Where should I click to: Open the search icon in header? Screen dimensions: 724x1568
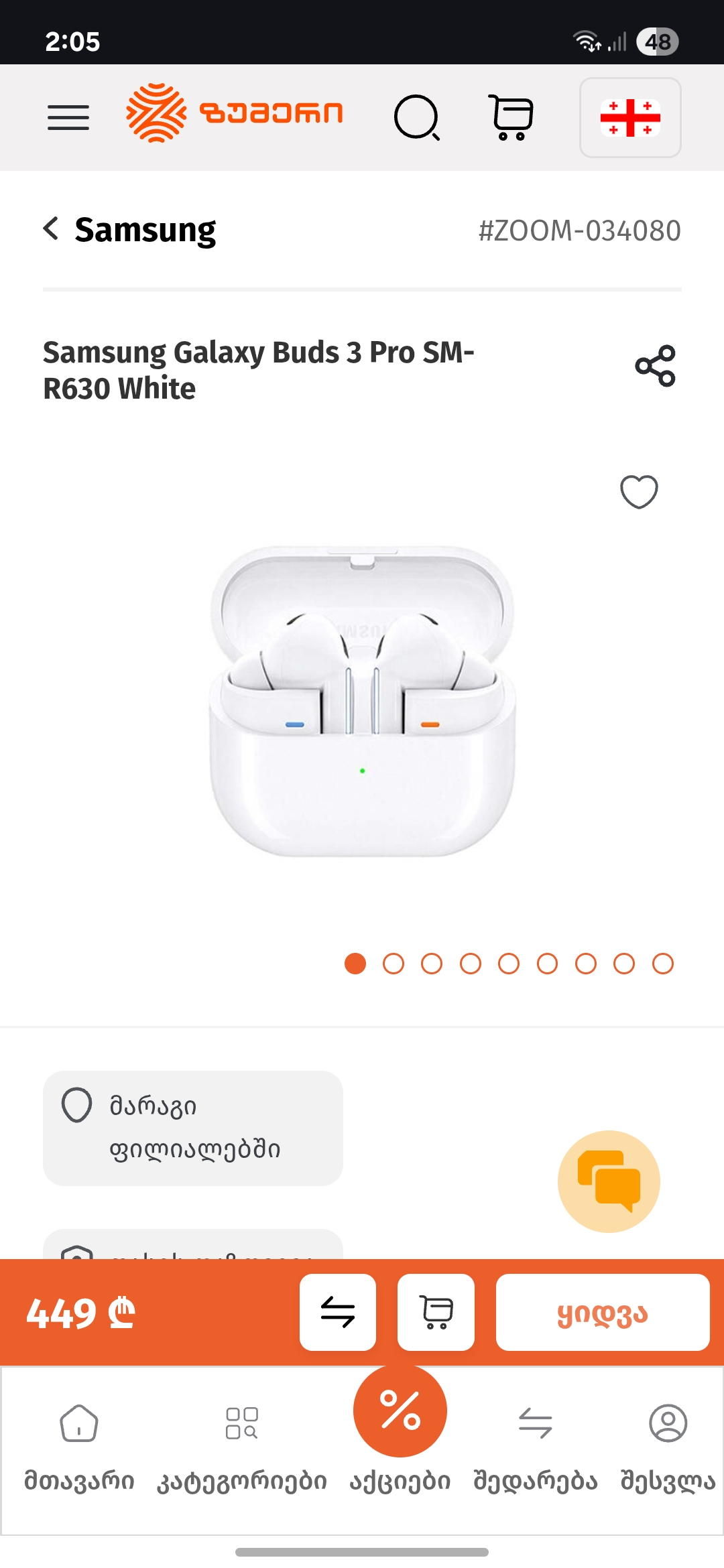[417, 117]
